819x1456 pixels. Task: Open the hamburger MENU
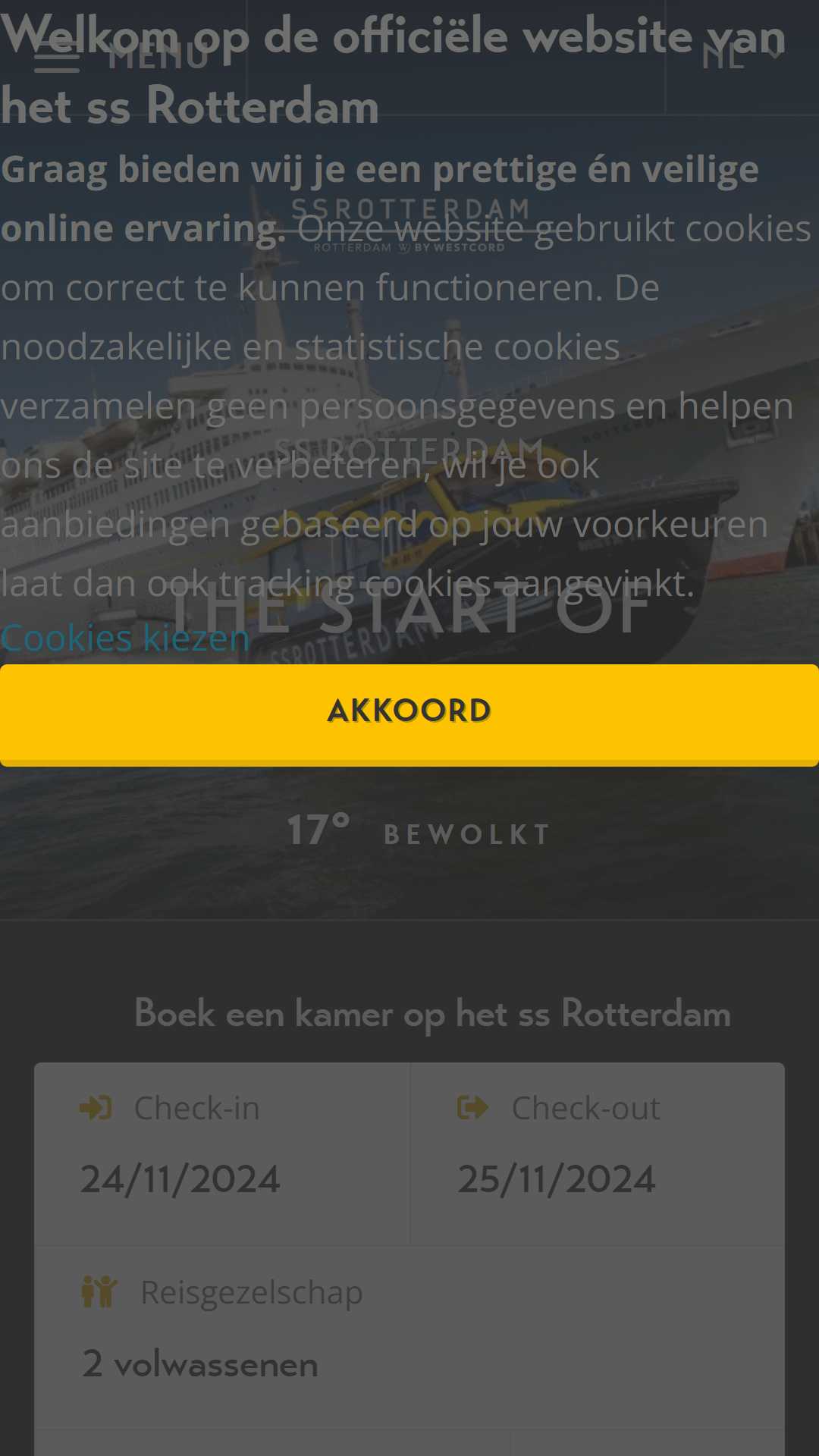coord(123,58)
